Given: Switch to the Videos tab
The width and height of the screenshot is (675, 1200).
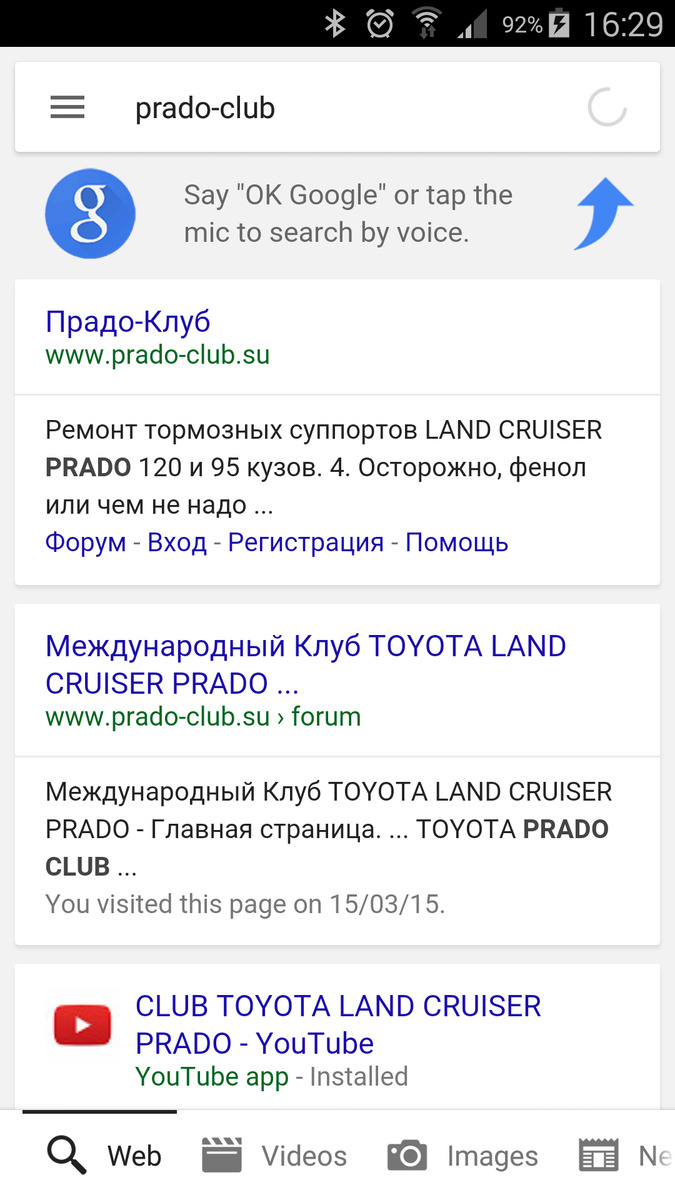Looking at the screenshot, I should coord(275,1156).
